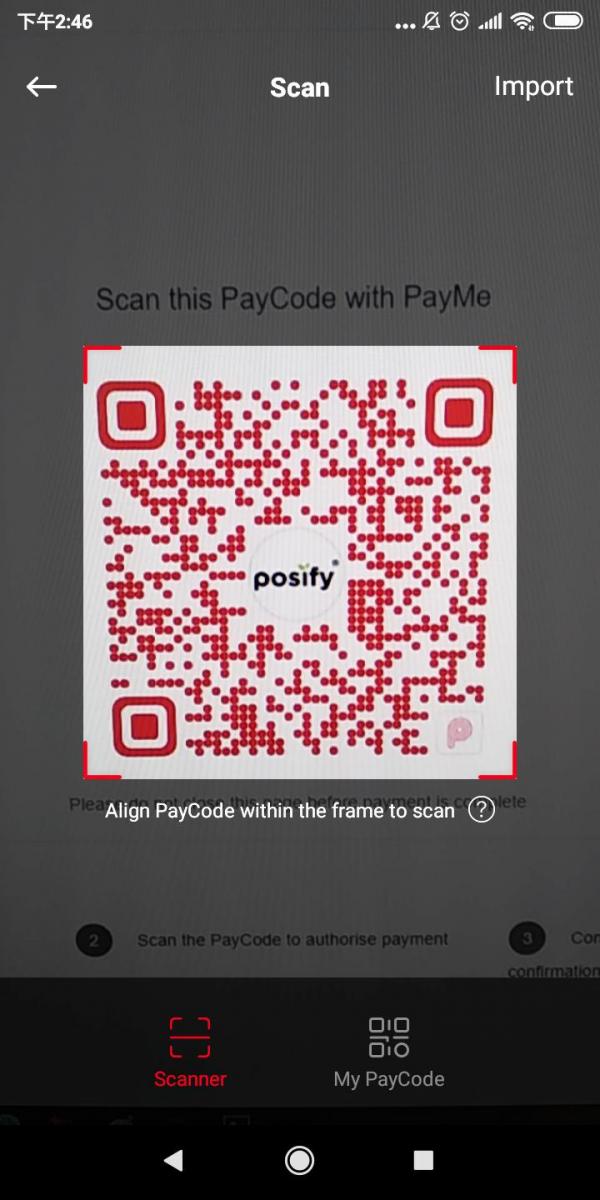Switch to the My PayCode tab

389,1052
